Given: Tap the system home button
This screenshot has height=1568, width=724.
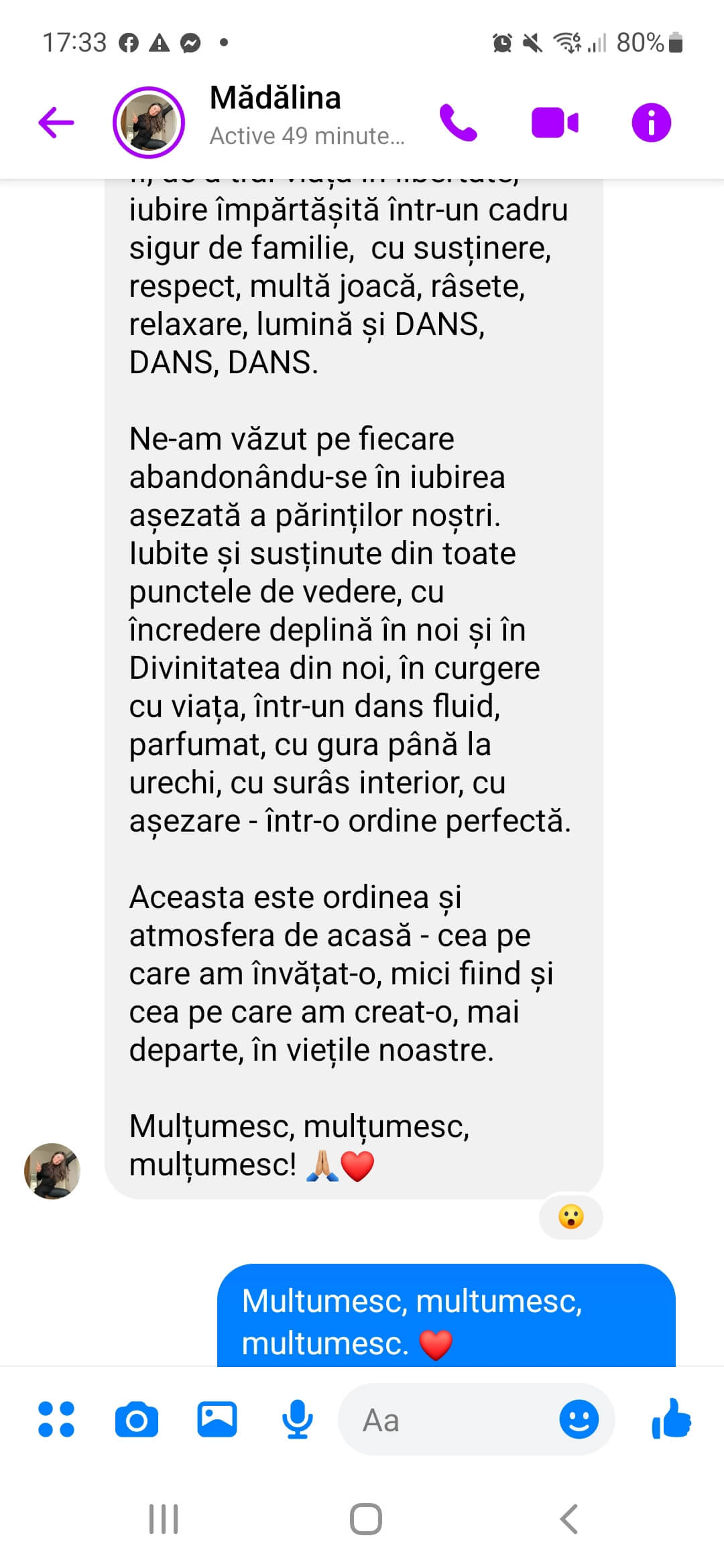Looking at the screenshot, I should click(366, 1519).
